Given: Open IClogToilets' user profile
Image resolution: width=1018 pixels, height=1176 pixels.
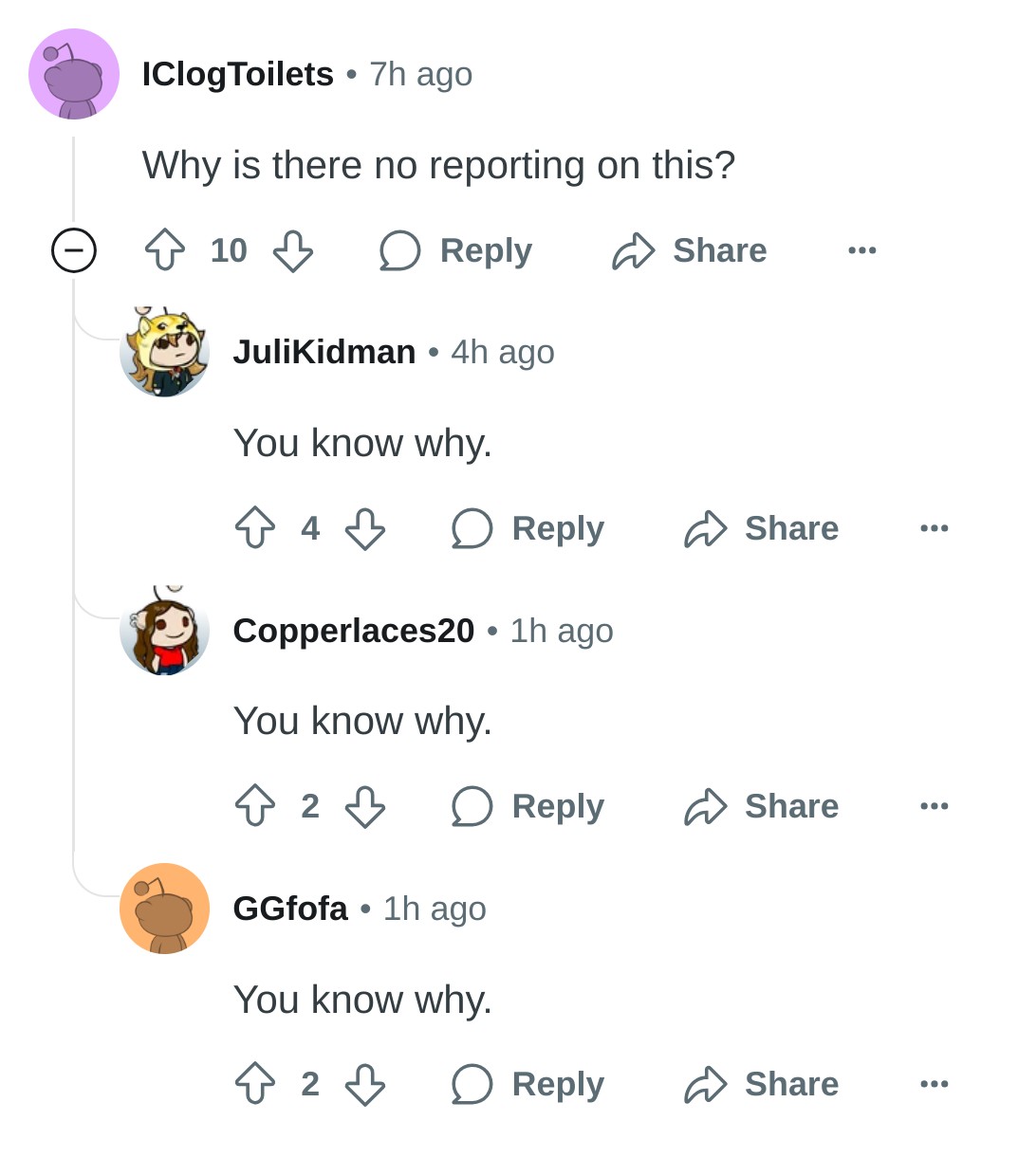Looking at the screenshot, I should tap(237, 74).
